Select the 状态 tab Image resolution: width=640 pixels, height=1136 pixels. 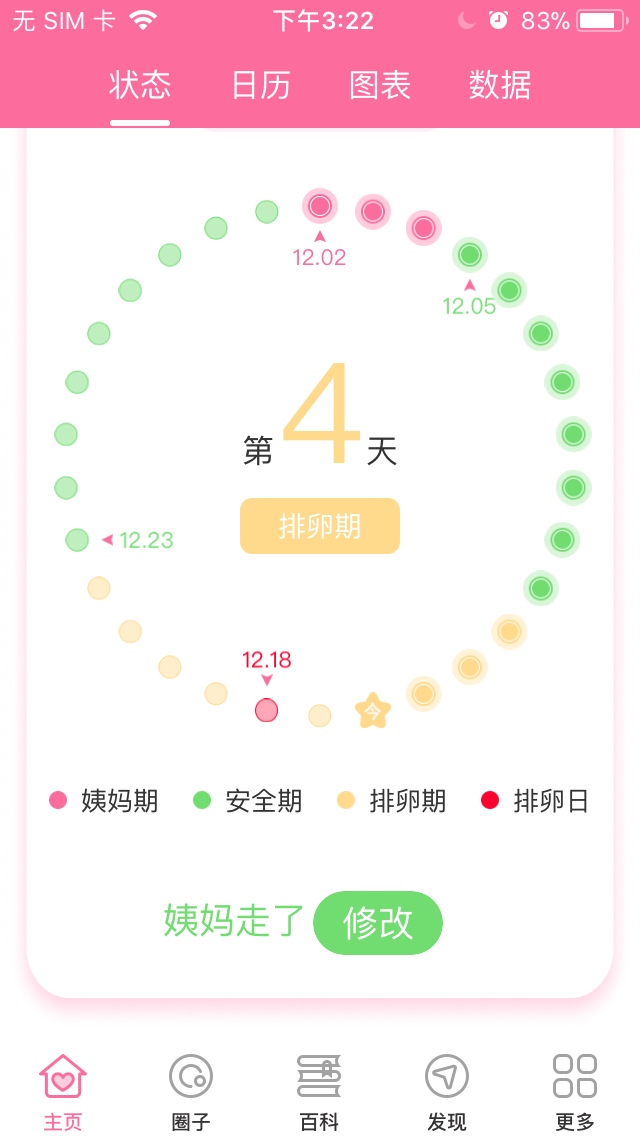(140, 86)
